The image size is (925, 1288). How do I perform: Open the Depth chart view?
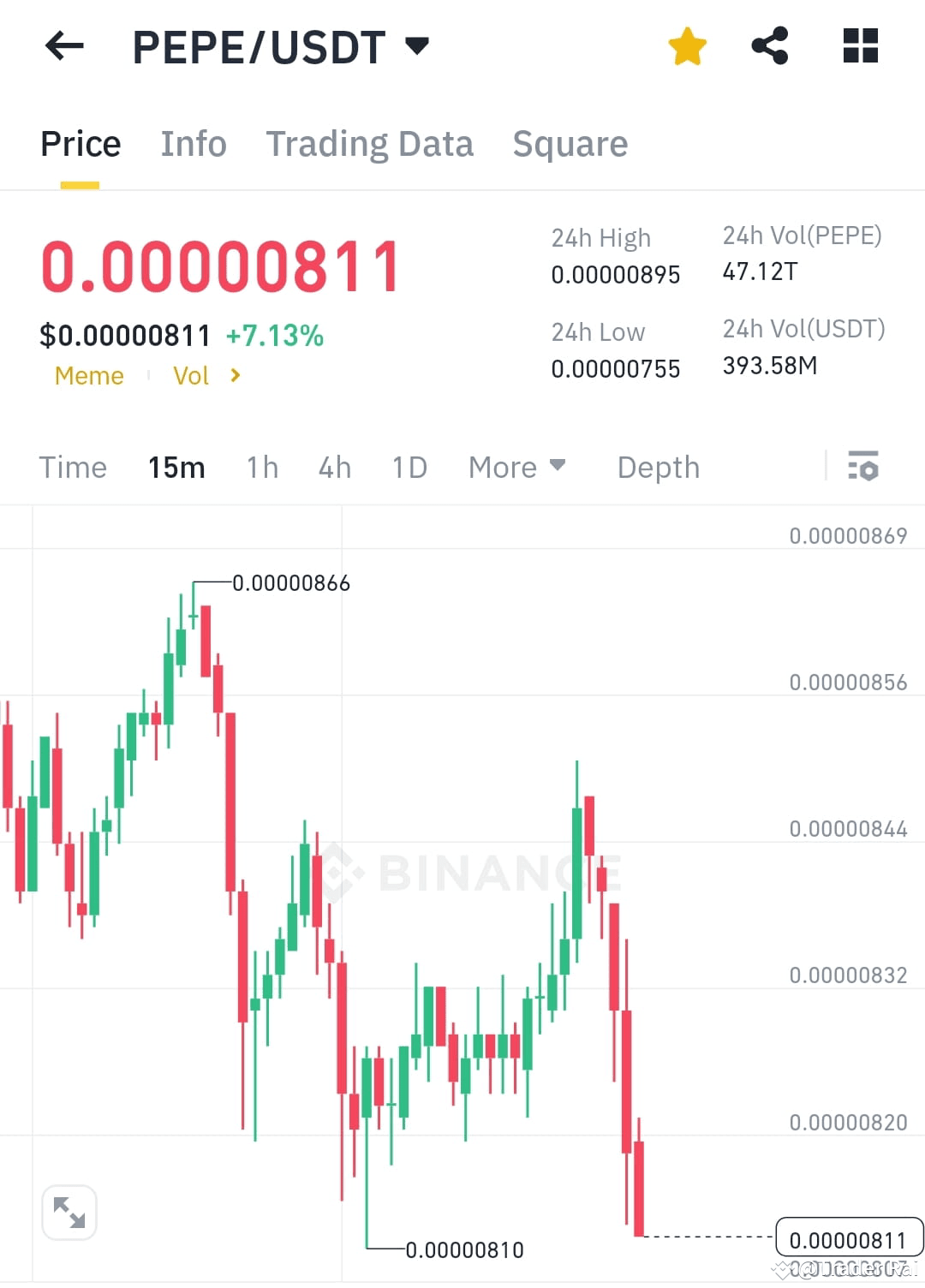coord(658,468)
